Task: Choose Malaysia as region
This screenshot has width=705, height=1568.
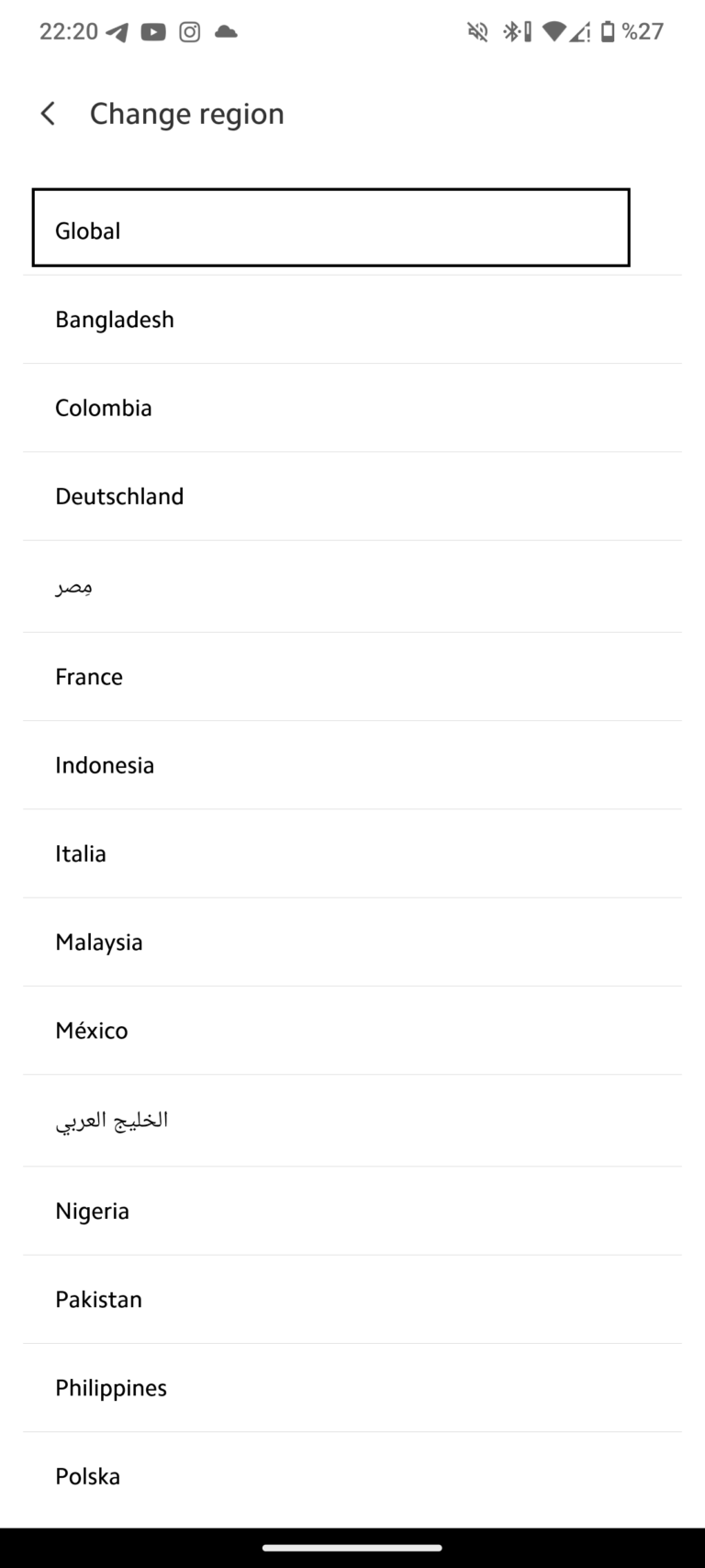Action: [352, 942]
